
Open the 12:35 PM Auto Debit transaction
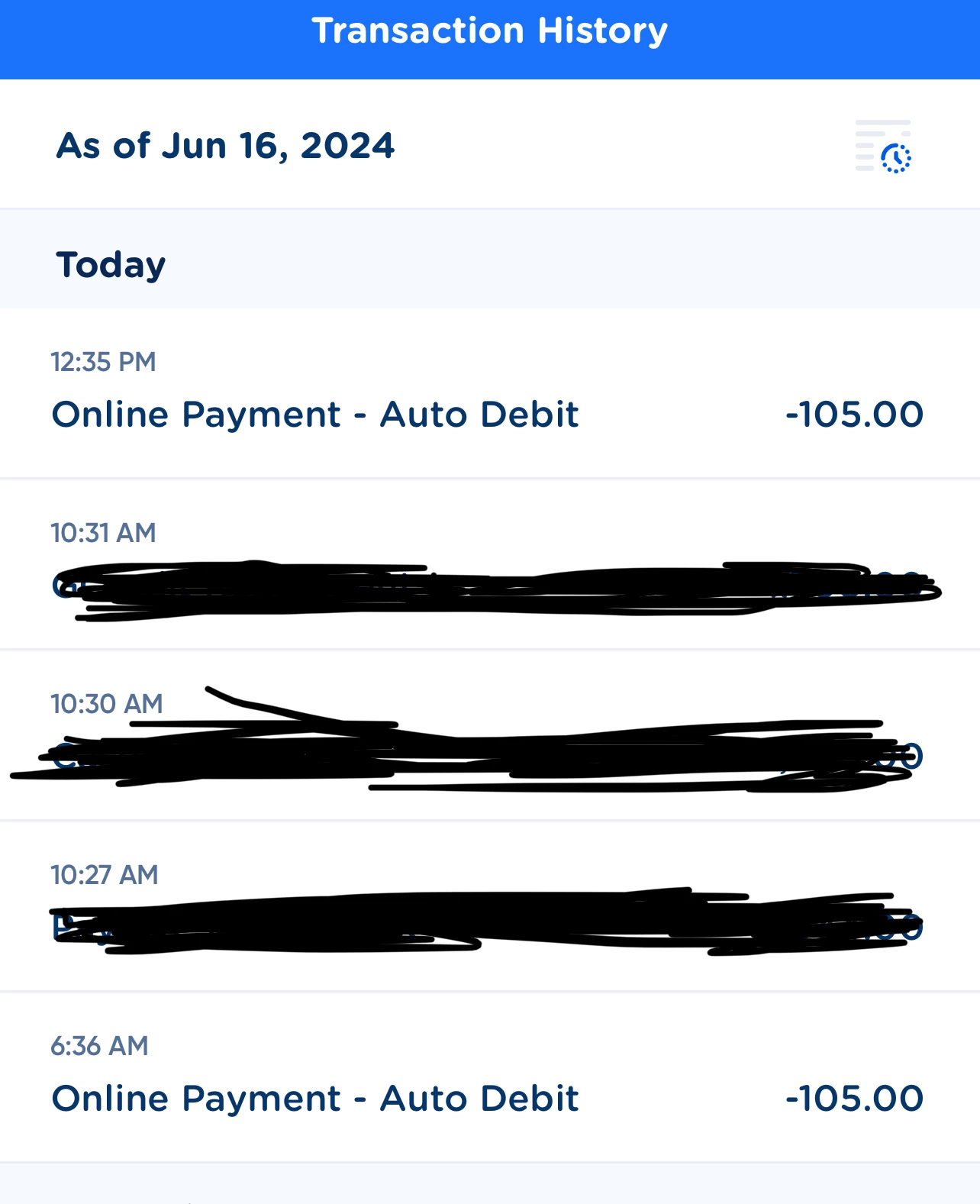(488, 395)
